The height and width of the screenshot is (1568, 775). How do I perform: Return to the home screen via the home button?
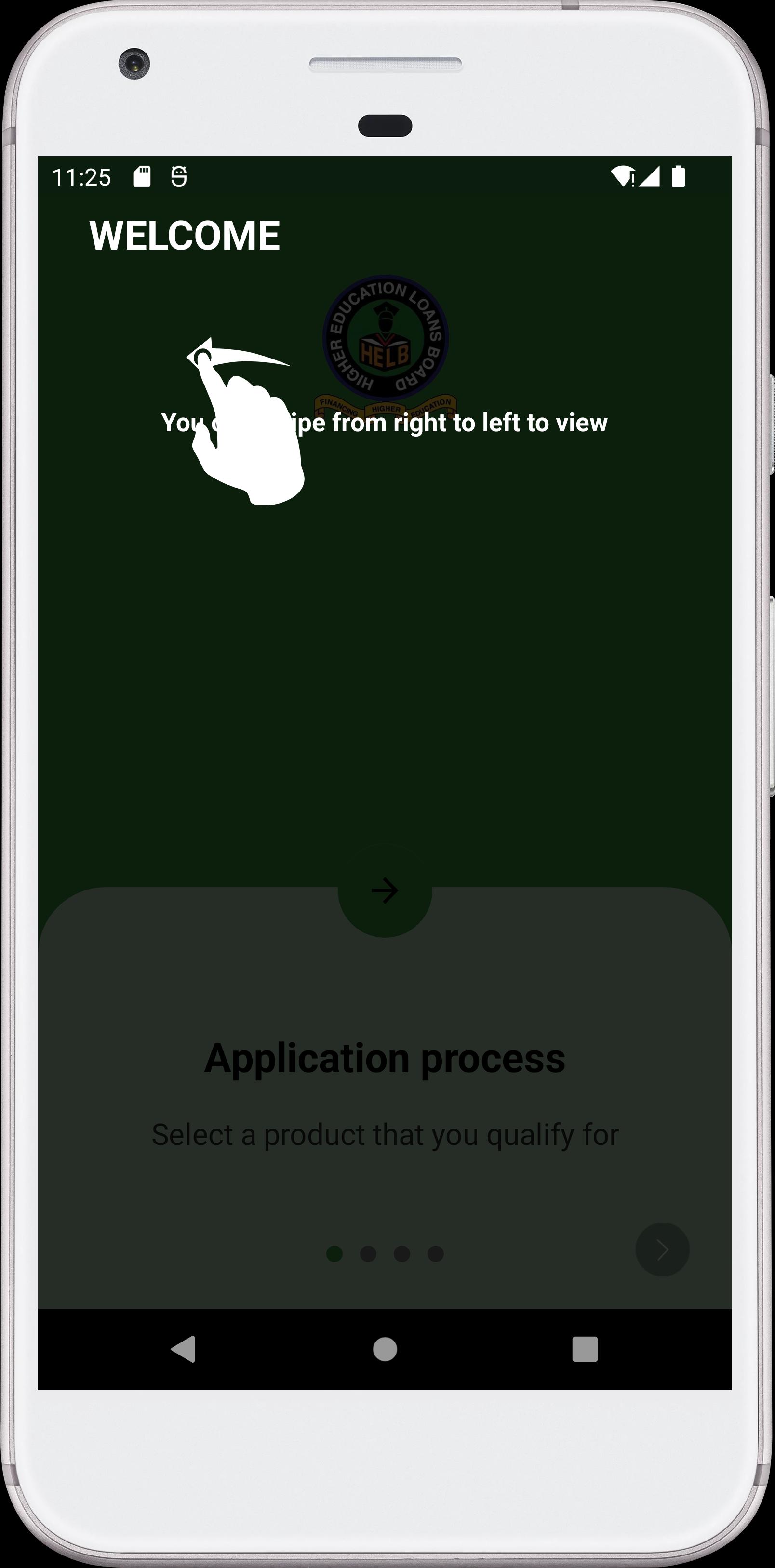pyautogui.click(x=385, y=1349)
